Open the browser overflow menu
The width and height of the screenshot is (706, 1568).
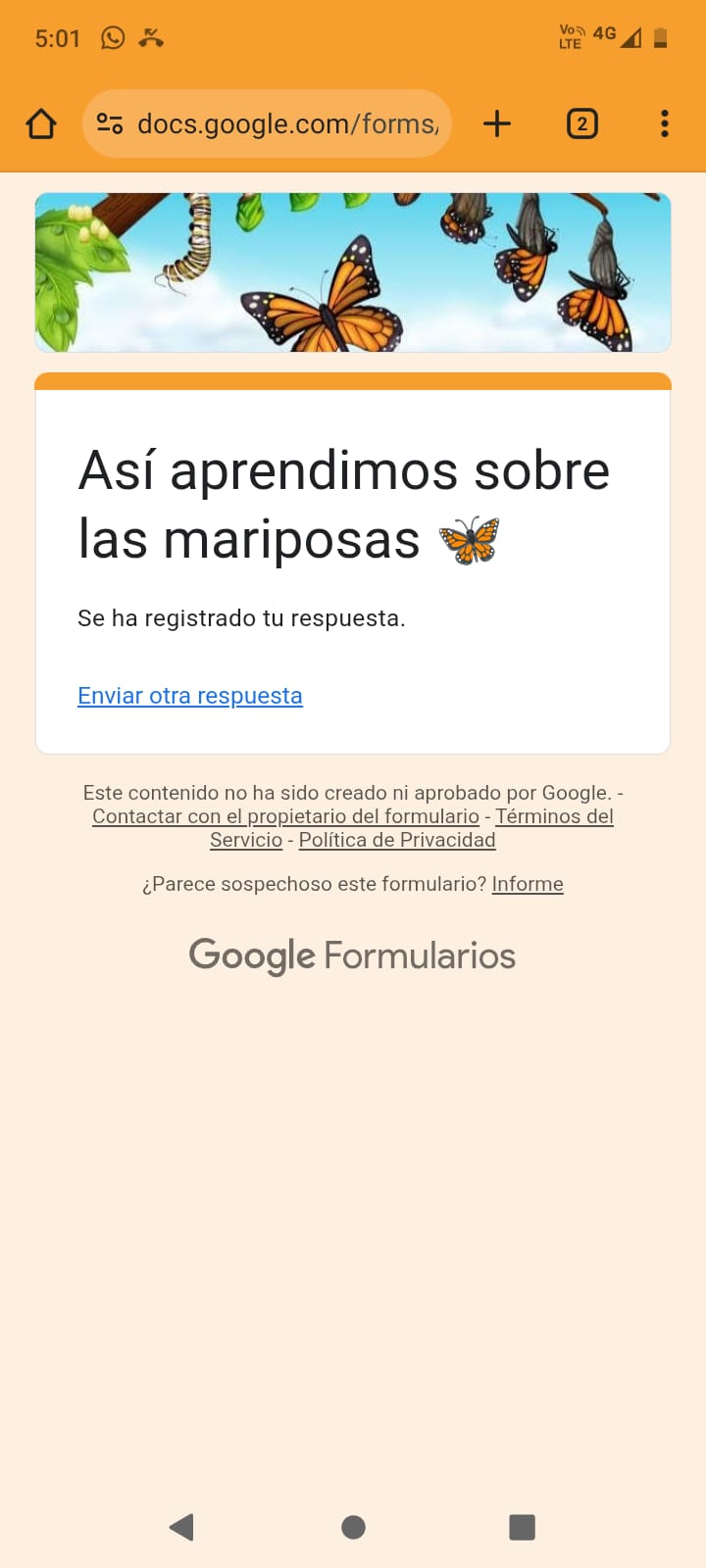[x=664, y=124]
